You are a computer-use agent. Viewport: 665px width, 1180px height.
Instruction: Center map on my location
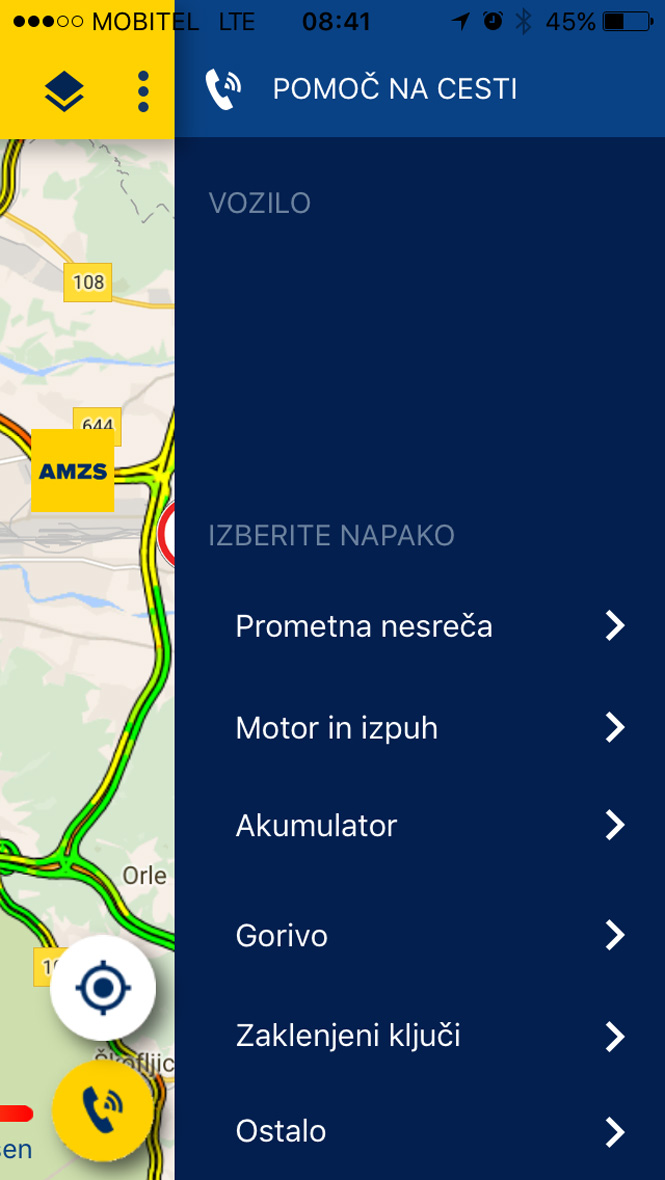click(x=103, y=989)
